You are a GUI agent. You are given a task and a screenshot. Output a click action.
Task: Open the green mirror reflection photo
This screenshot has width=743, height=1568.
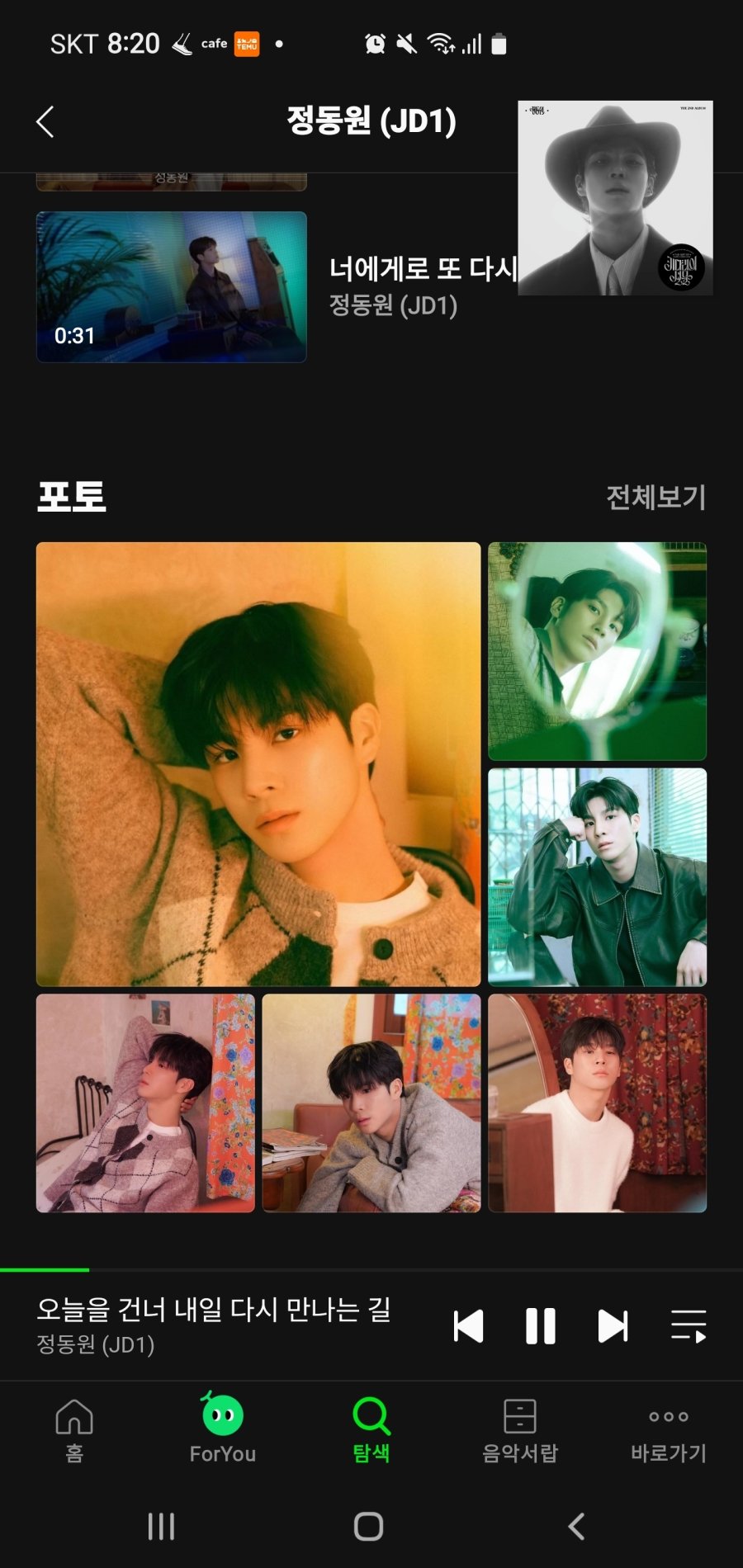[x=597, y=651]
